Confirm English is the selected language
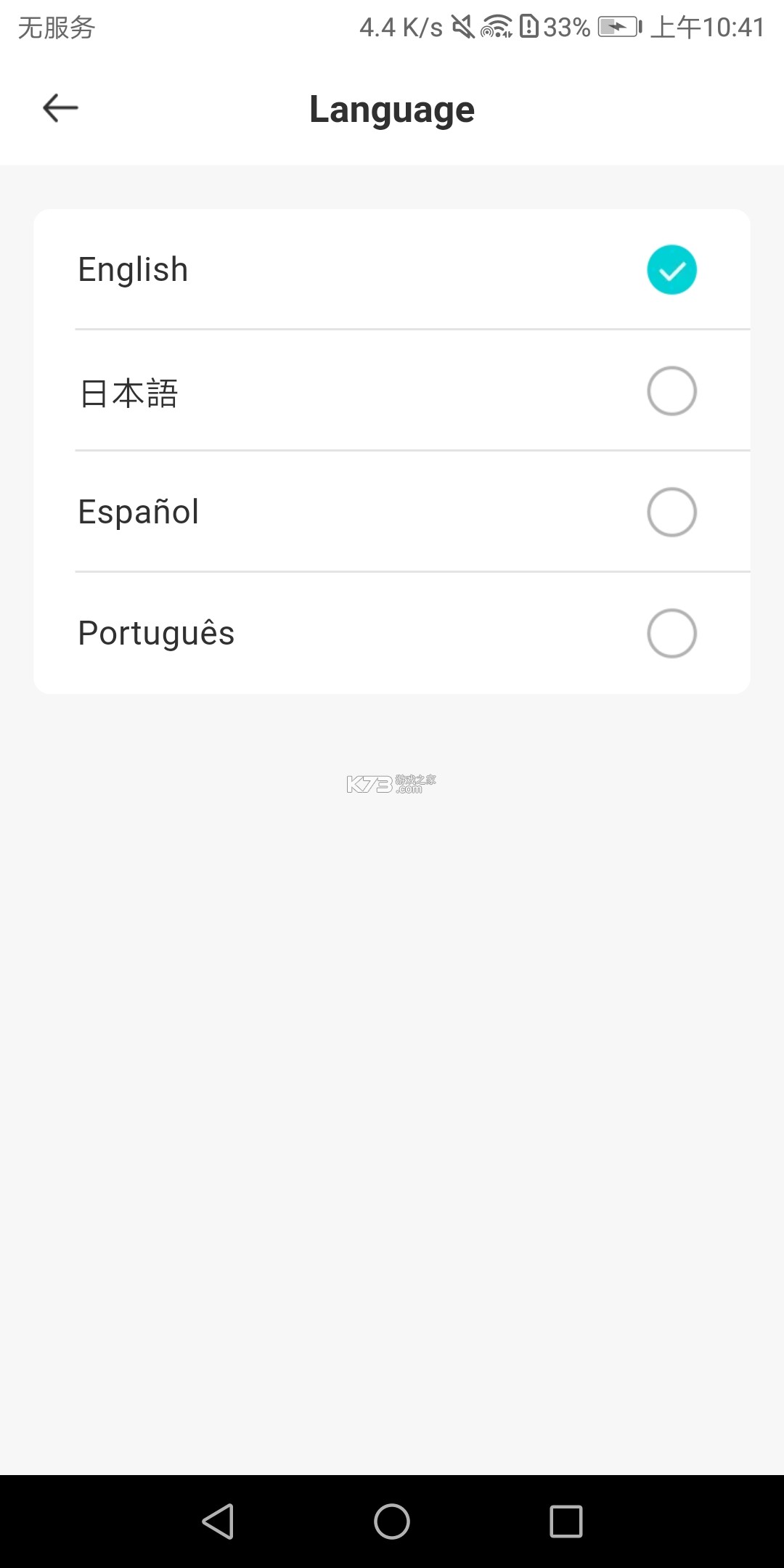The width and height of the screenshot is (784, 1568). 671,269
